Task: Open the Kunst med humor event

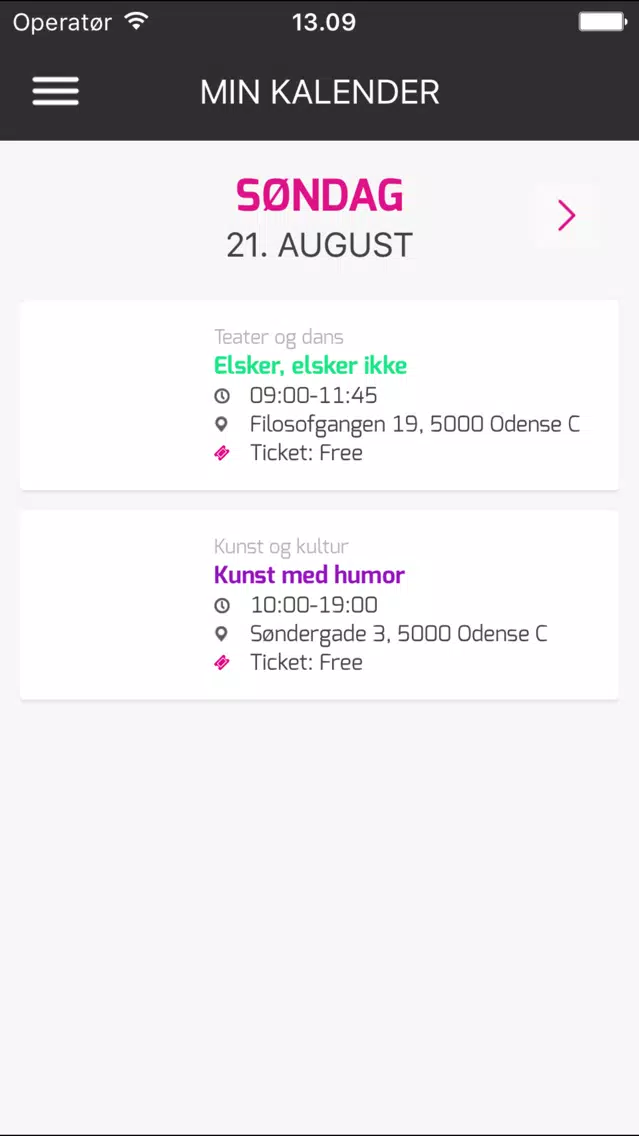Action: point(320,605)
